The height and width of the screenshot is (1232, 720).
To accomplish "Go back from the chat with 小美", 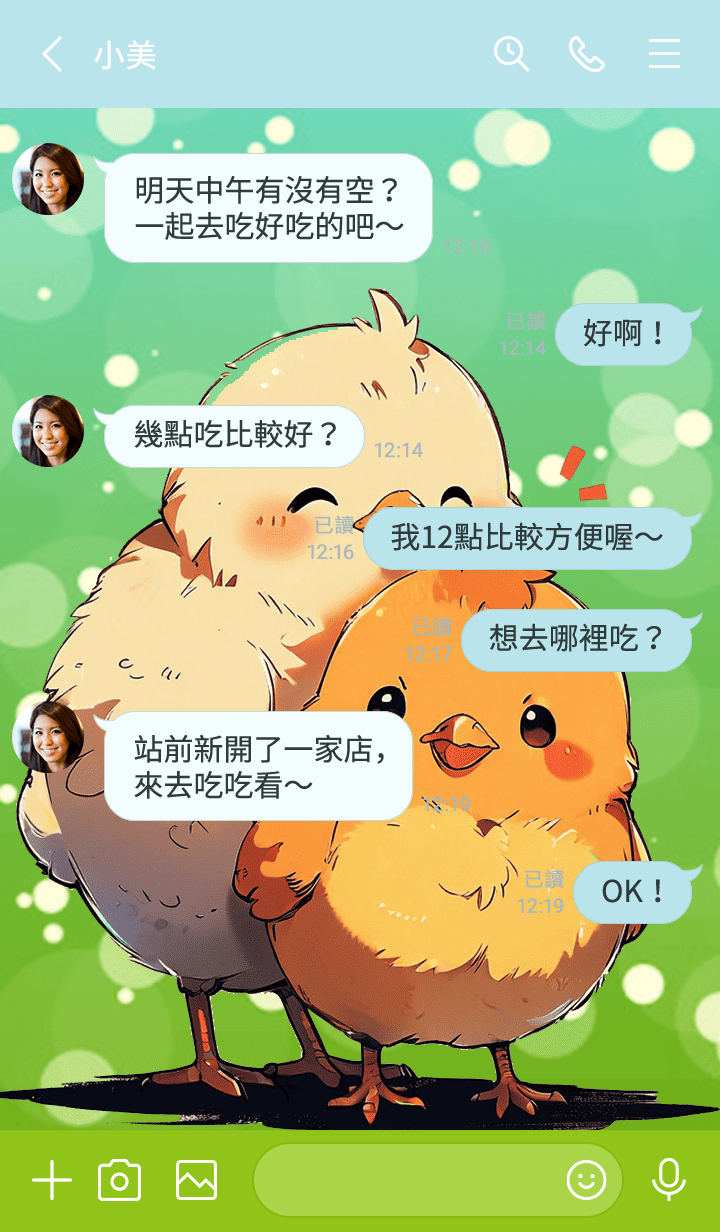I will coord(52,54).
